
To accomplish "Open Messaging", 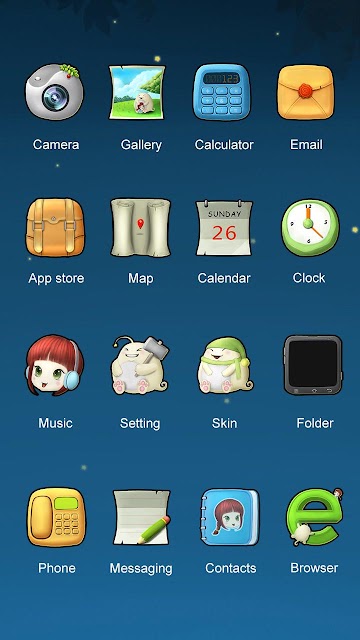I will click(142, 517).
